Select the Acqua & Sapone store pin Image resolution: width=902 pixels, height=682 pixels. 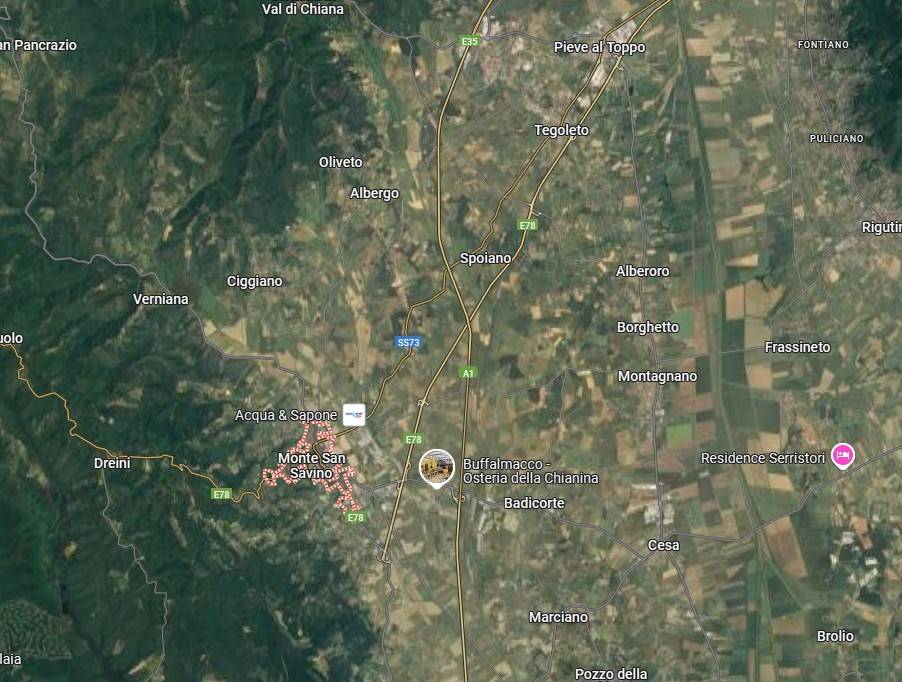pyautogui.click(x=354, y=414)
